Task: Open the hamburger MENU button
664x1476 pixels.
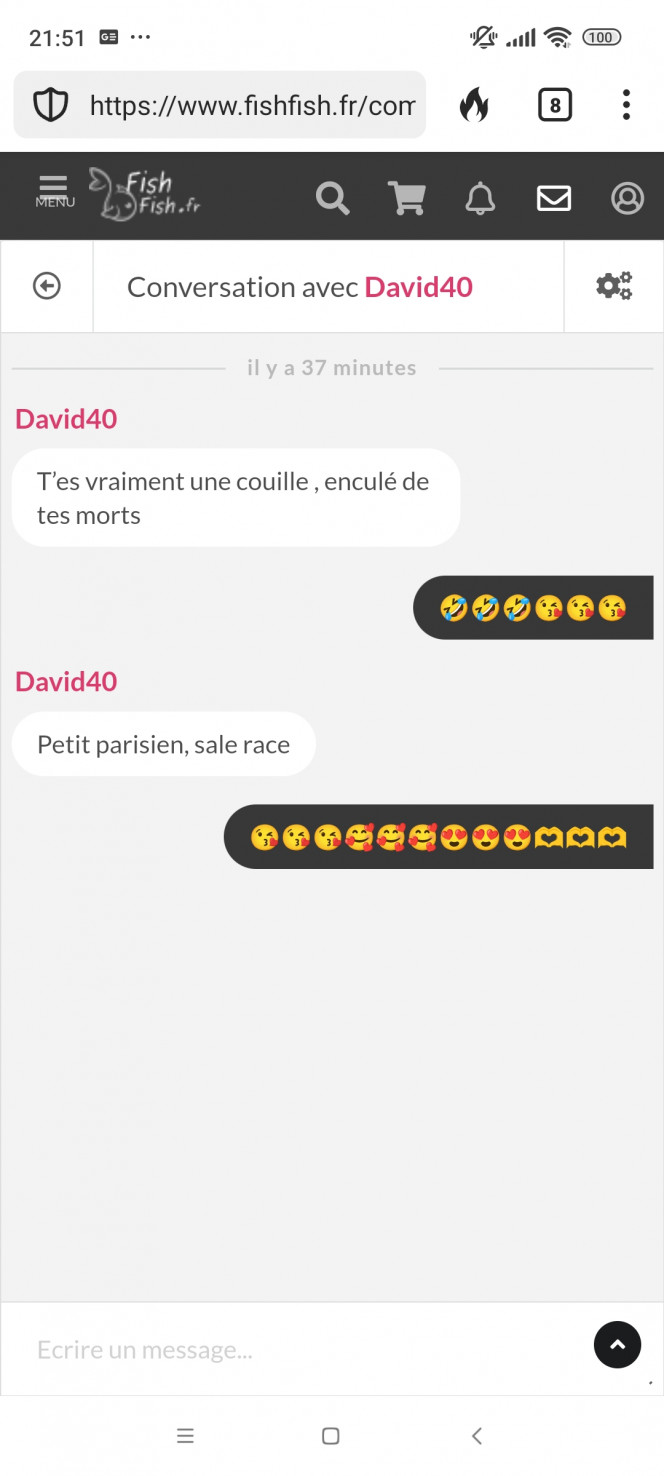Action: click(54, 191)
